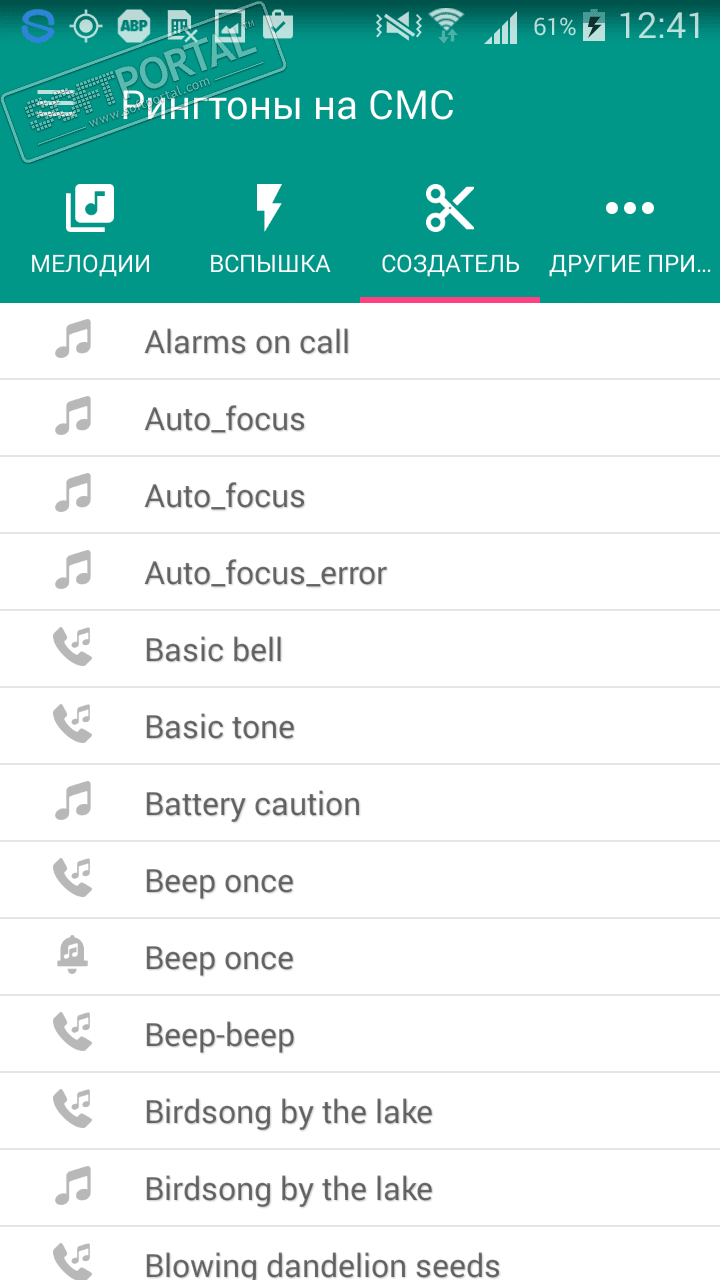Select the Beep-beep ringtone
Image resolution: width=720 pixels, height=1280 pixels.
pos(360,1035)
